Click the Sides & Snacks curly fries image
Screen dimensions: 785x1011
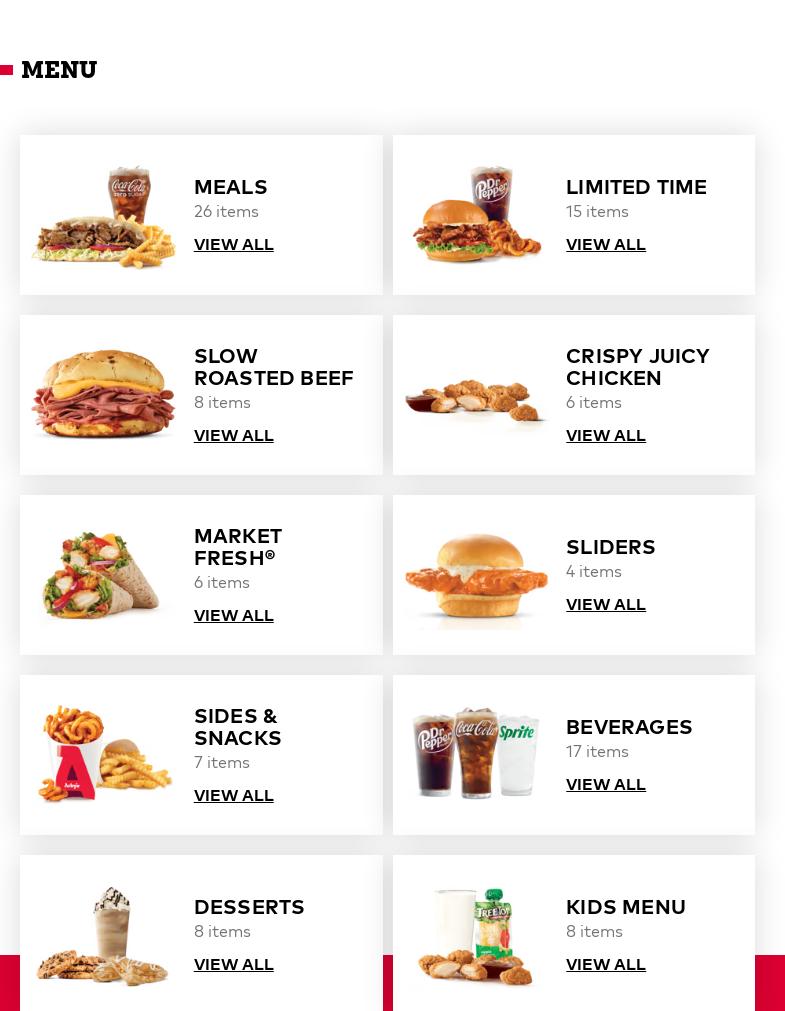point(103,754)
